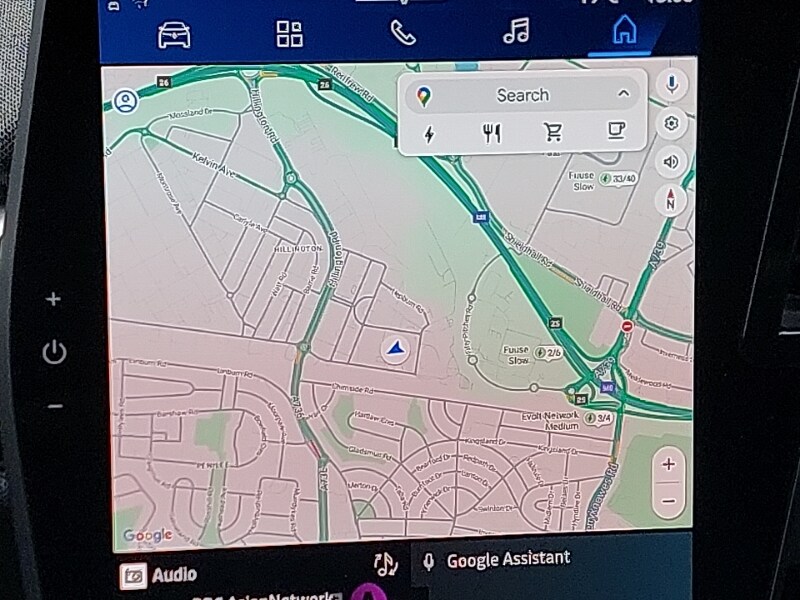Viewport: 800px width, 600px height.
Task: Toggle navigation voice volume
Action: [671, 161]
